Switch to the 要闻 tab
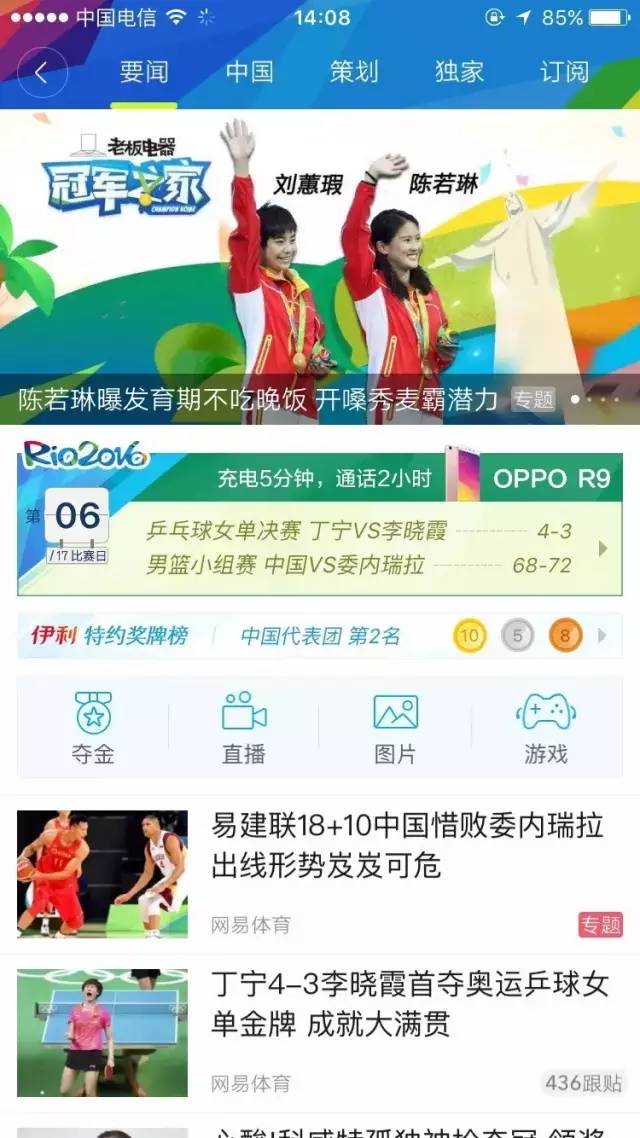The height and width of the screenshot is (1138, 640). pos(144,73)
